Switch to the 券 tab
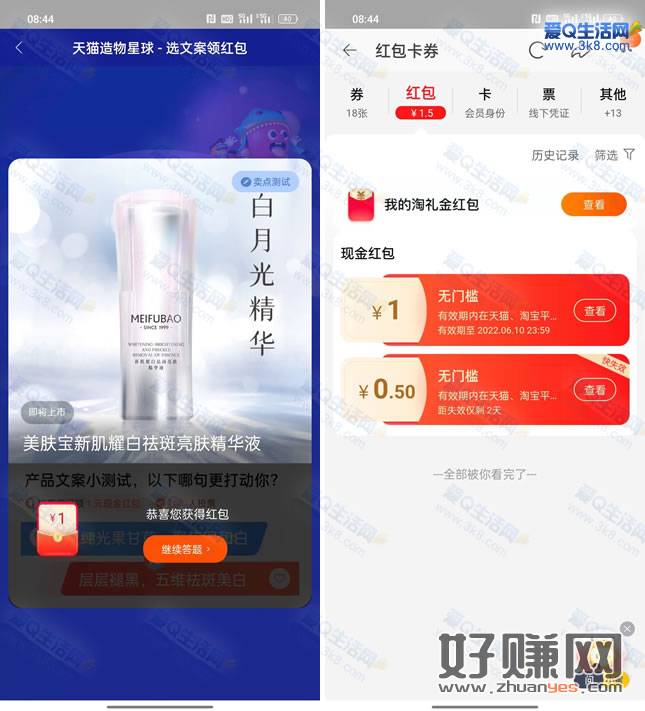This screenshot has width=645, height=711. tap(357, 101)
